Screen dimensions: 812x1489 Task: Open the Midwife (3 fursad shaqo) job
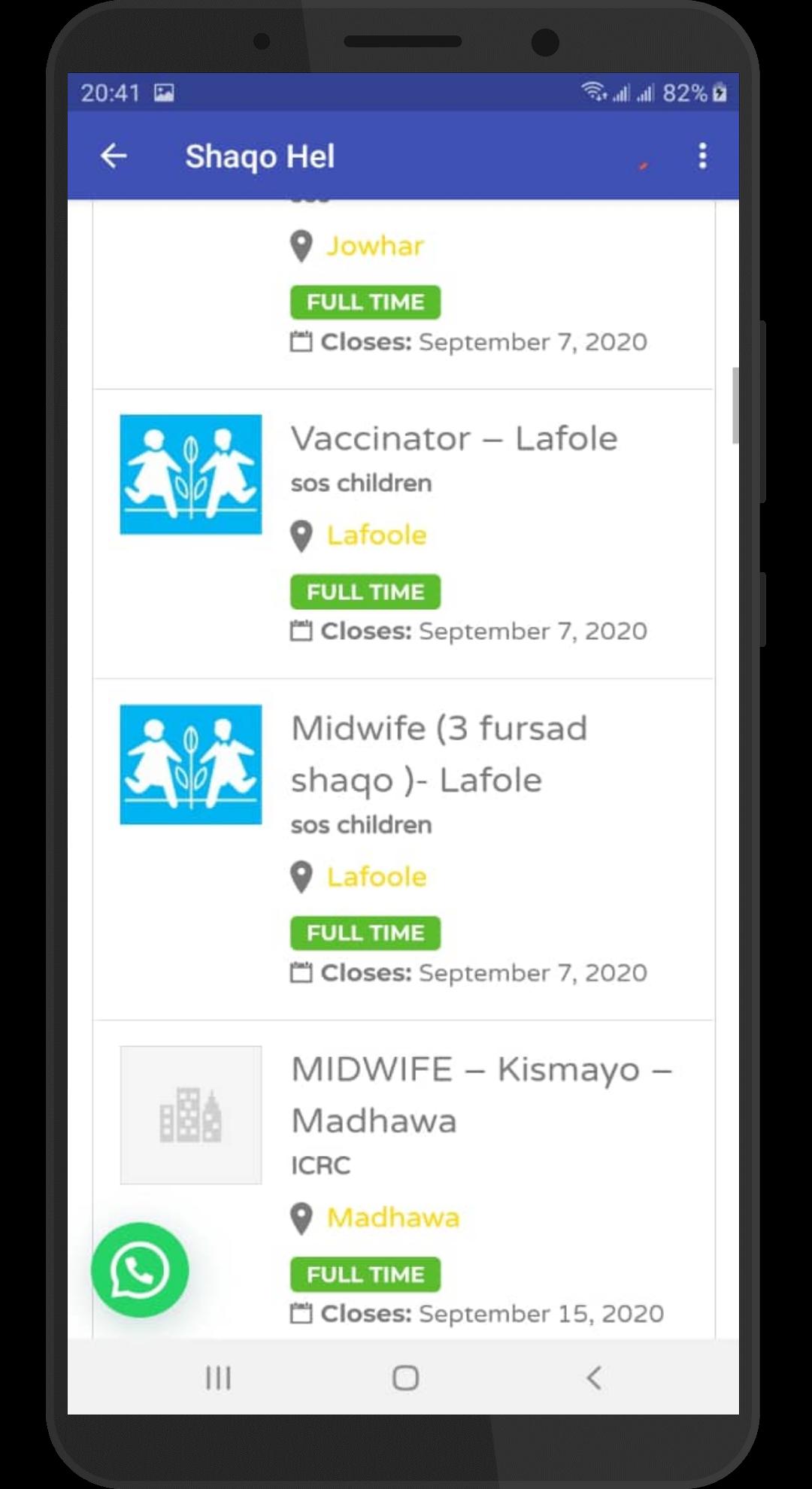439,754
